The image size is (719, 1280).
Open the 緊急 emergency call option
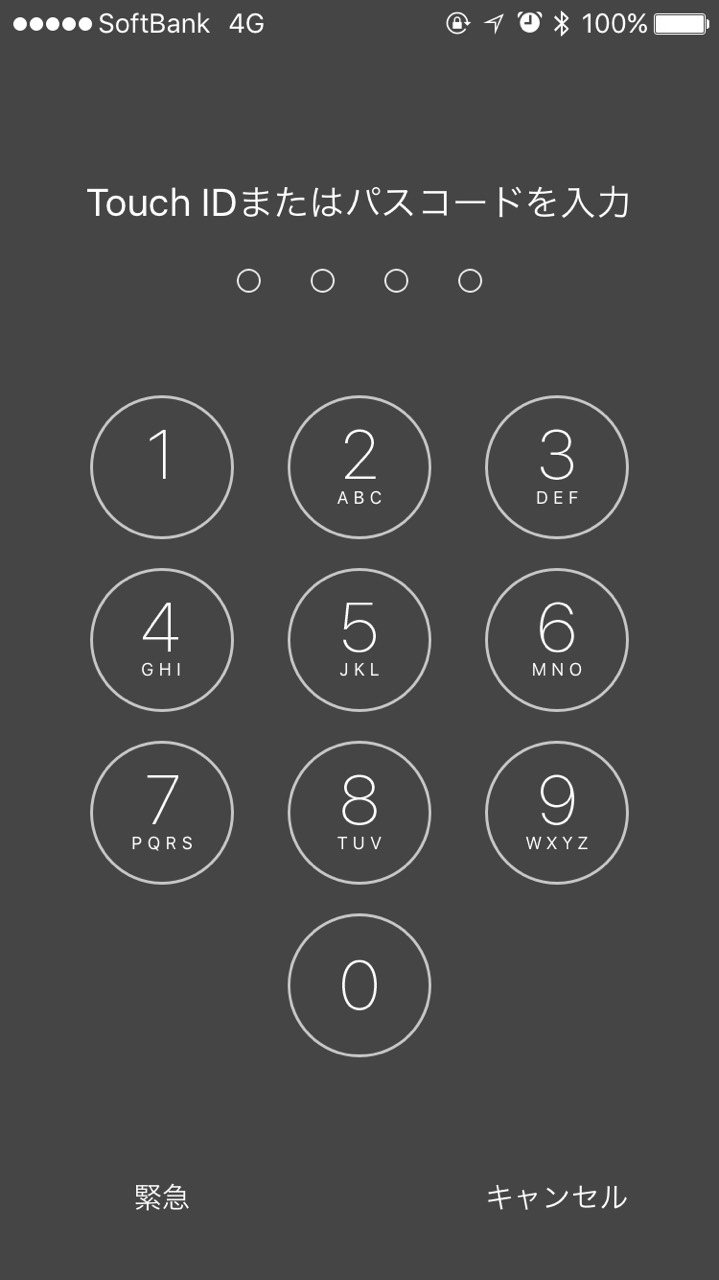click(x=162, y=1197)
